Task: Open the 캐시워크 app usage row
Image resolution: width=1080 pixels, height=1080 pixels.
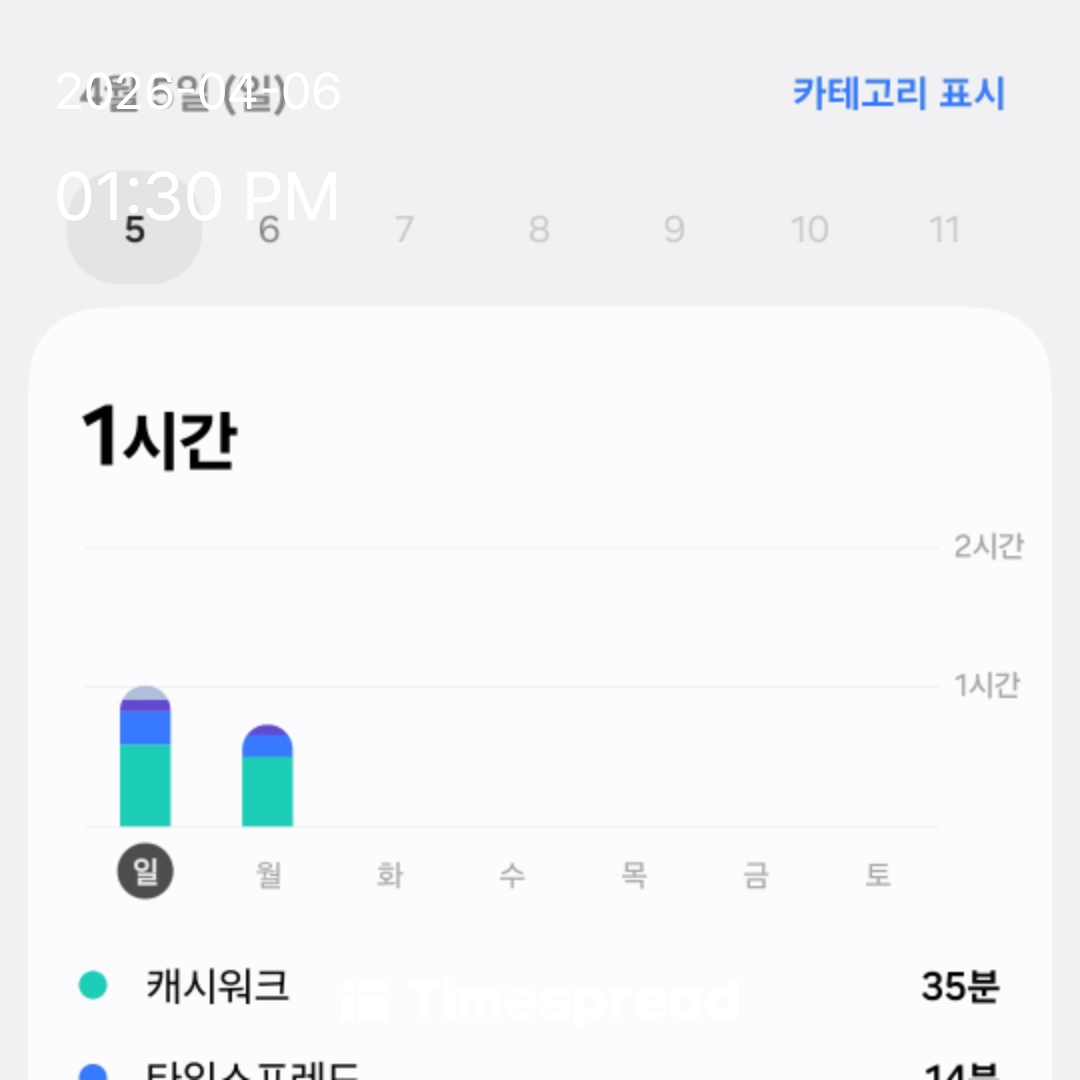Action: [540, 987]
